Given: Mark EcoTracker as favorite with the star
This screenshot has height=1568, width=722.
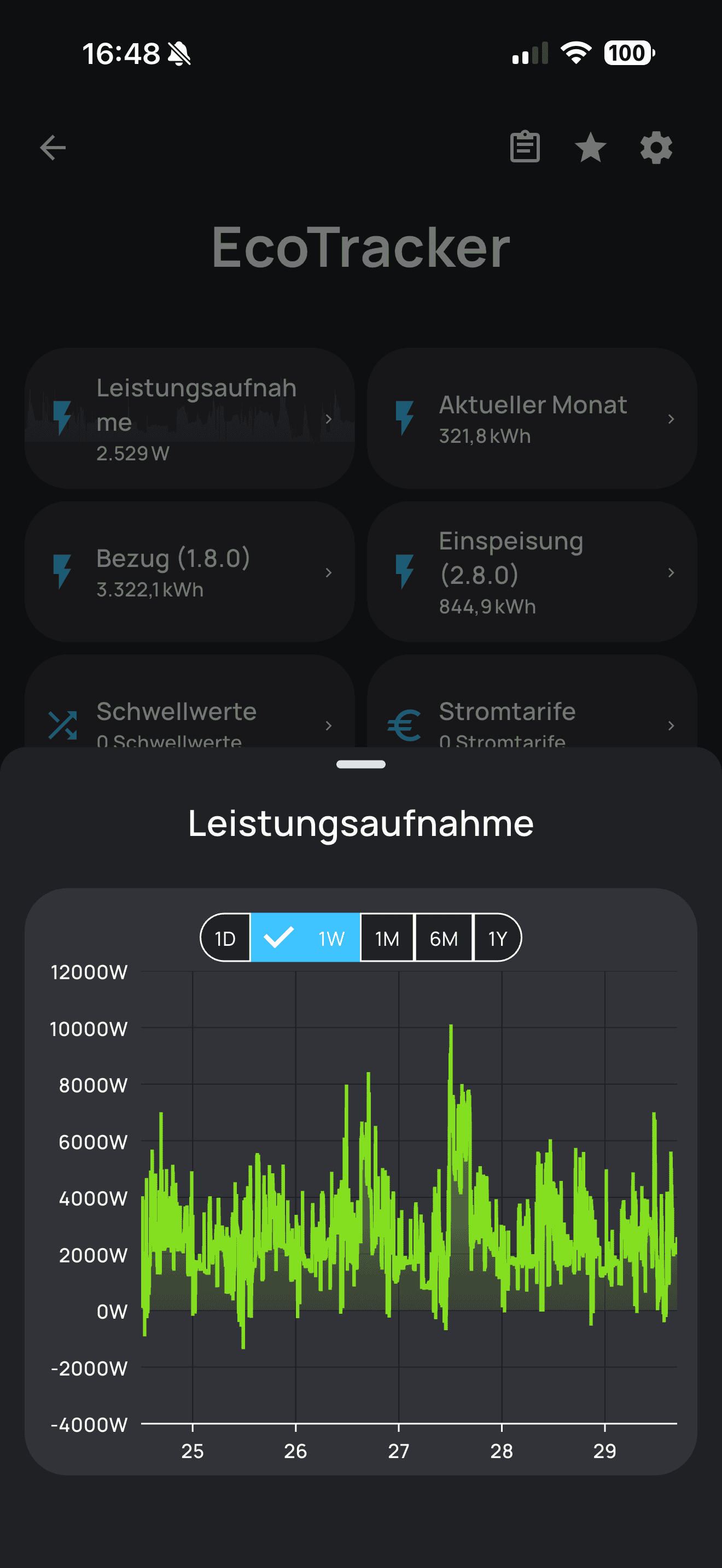Looking at the screenshot, I should (x=591, y=148).
